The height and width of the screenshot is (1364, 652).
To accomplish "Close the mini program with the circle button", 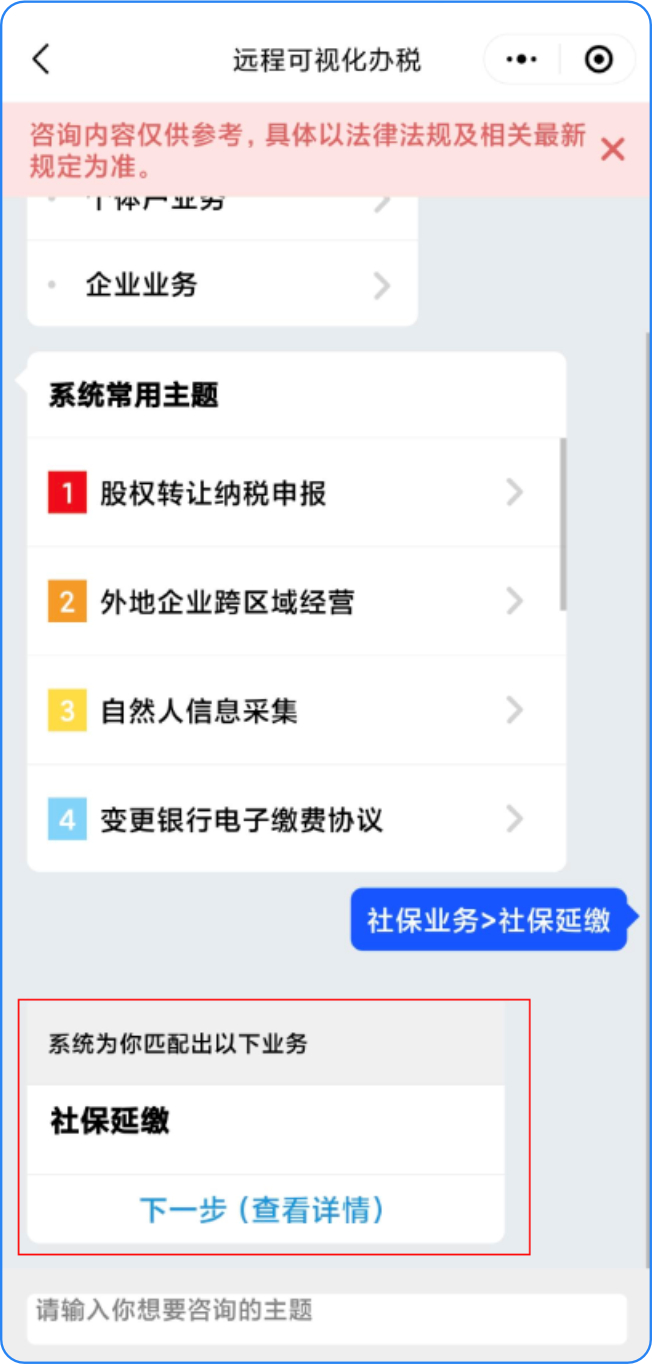I will (598, 60).
